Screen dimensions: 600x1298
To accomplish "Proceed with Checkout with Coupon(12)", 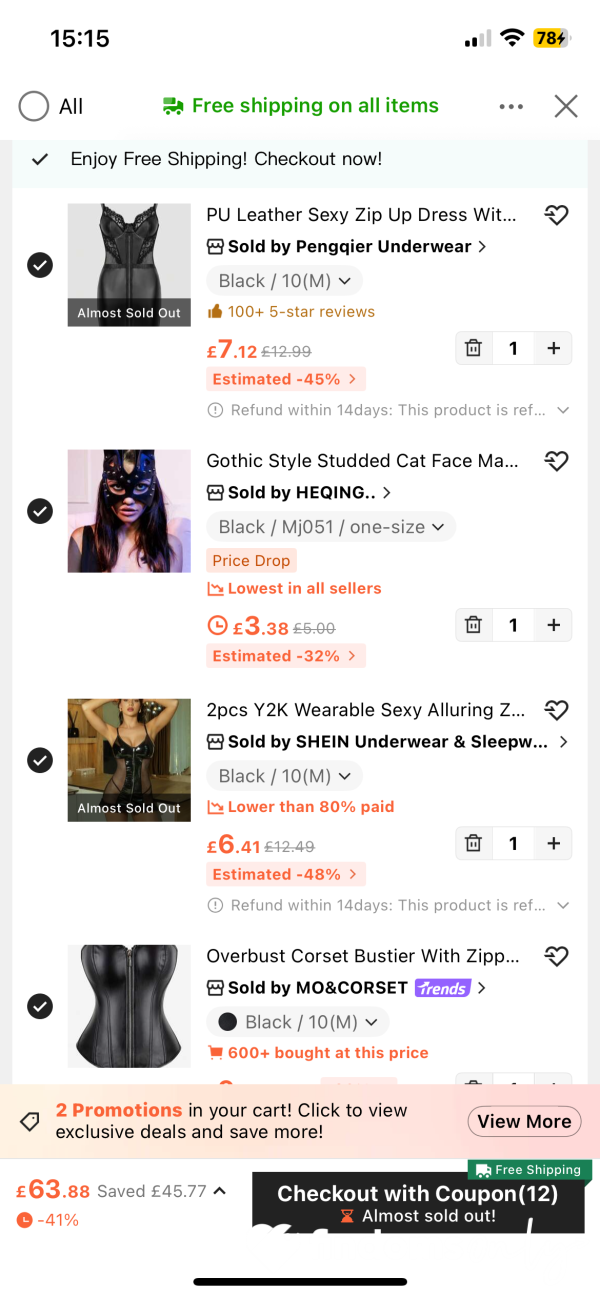I will 418,1203.
